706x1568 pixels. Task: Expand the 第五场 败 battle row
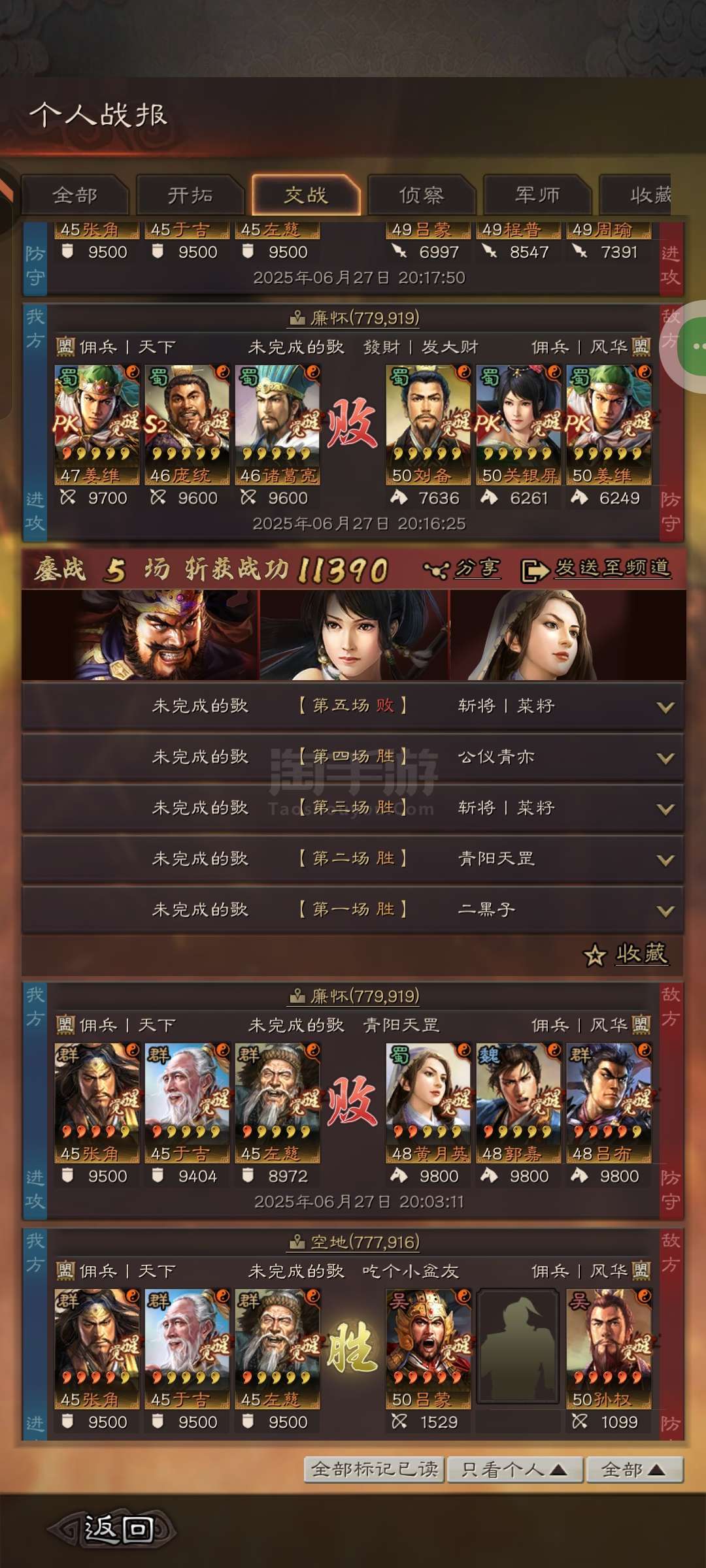(x=353, y=706)
